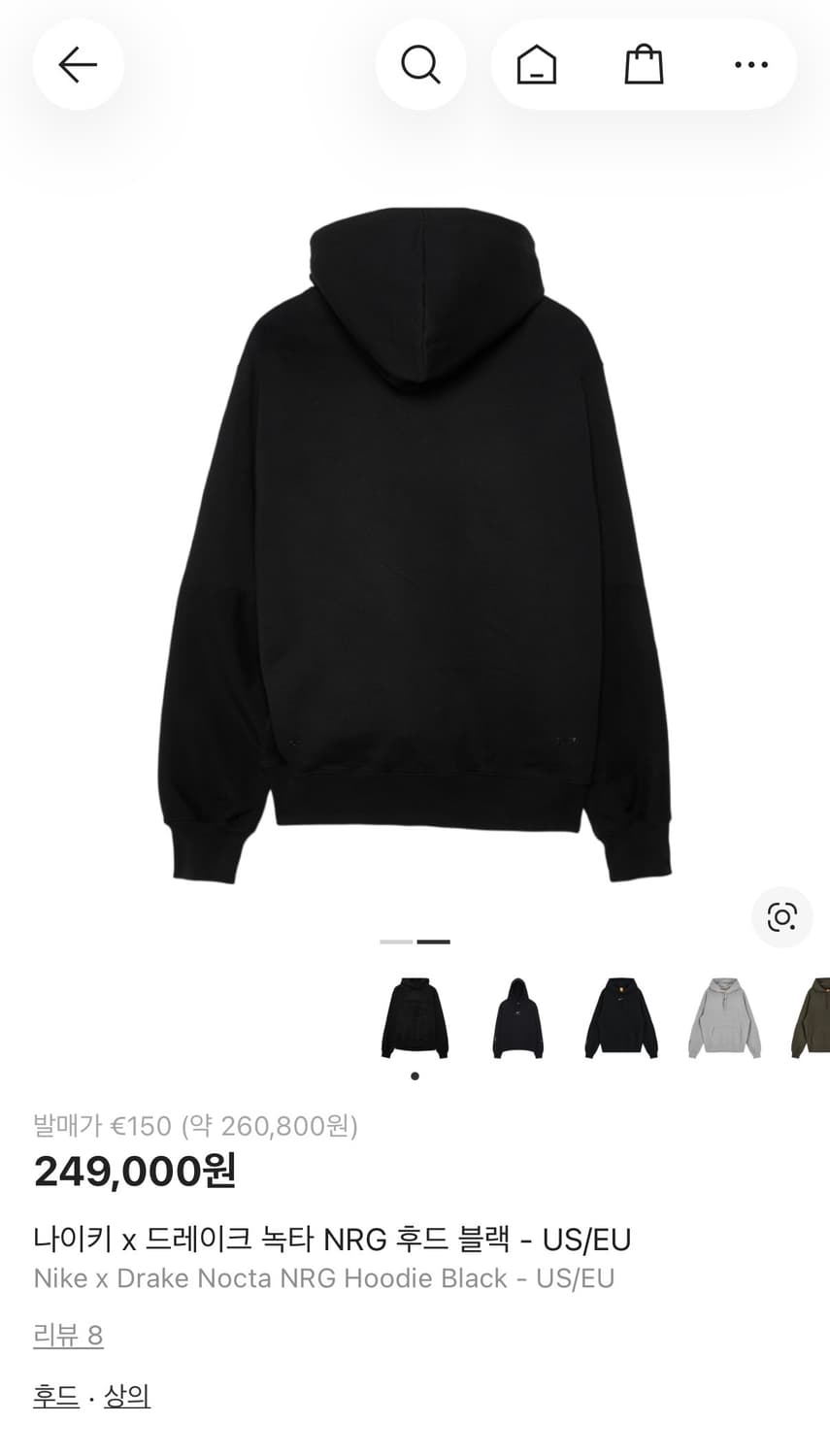Open the more options ellipsis menu
830x1456 pixels.
tap(750, 64)
